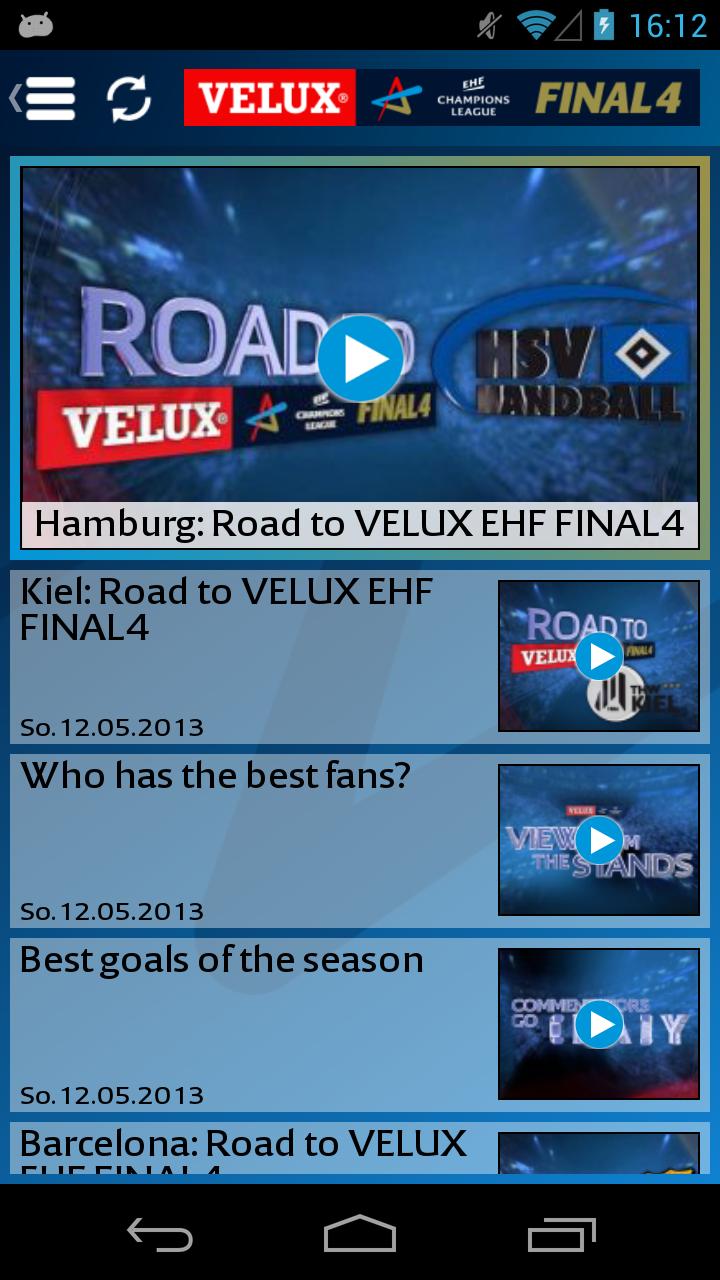Open the hamburger drawer menu
The height and width of the screenshot is (1280, 720).
[45, 98]
